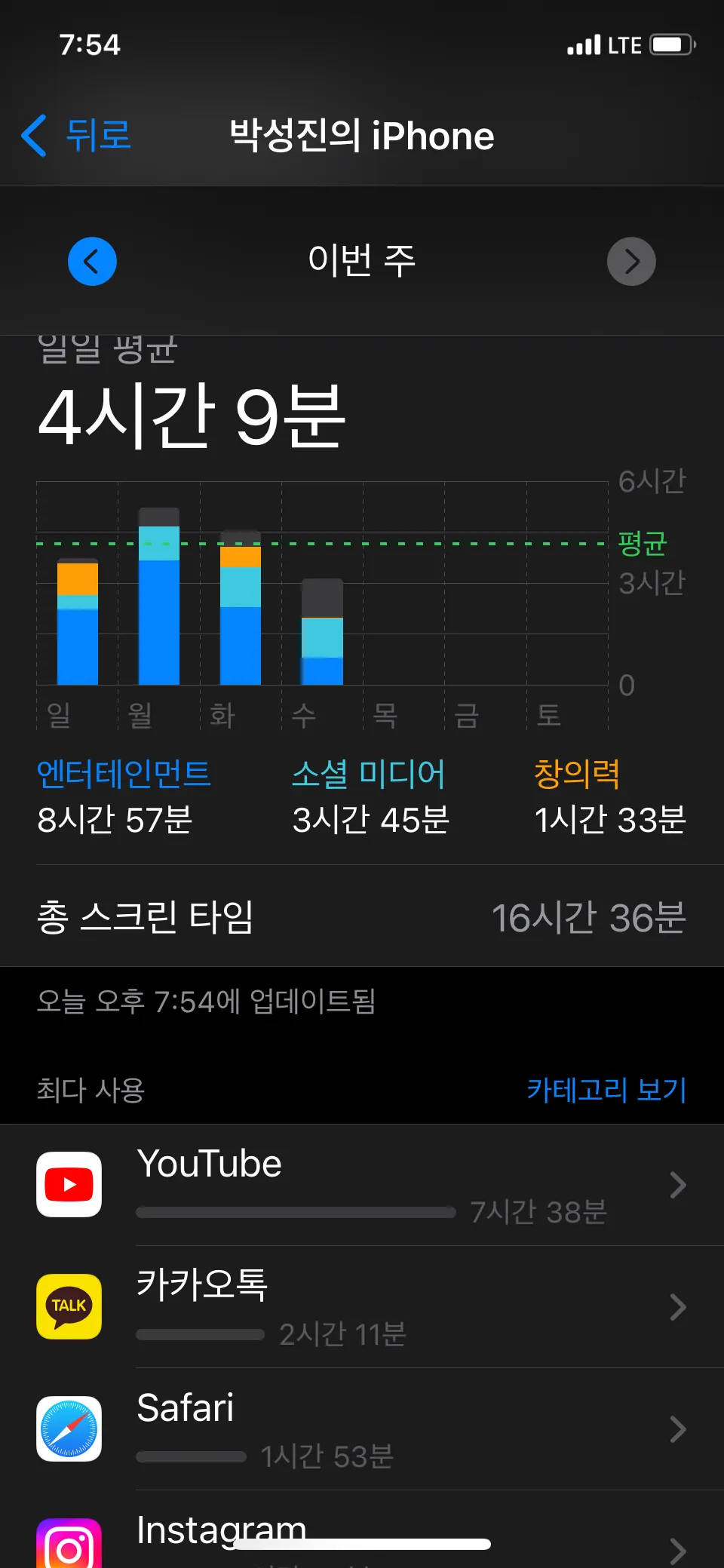The image size is (724, 1568).
Task: Open 카카오톡 usage details
Action: click(x=362, y=1307)
